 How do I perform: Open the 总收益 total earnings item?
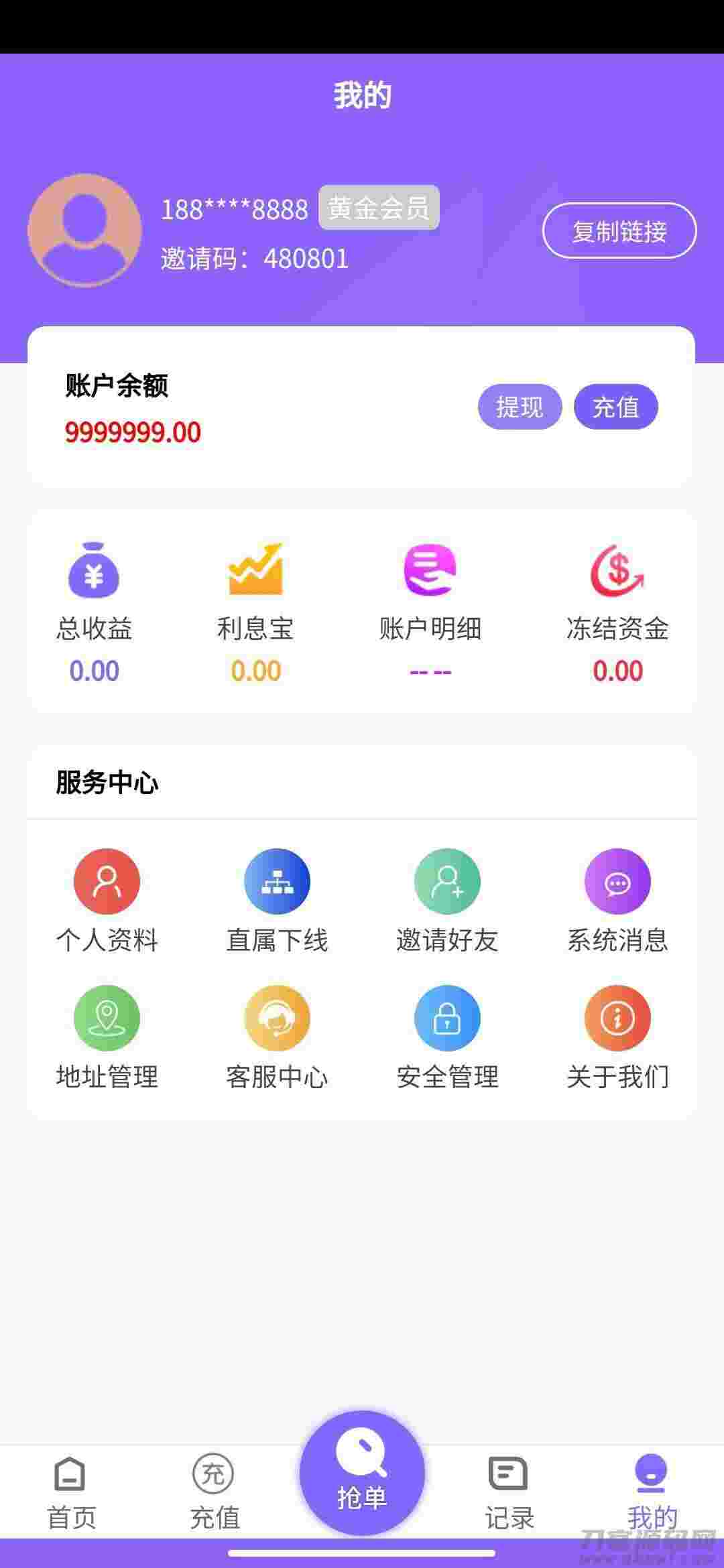(94, 610)
